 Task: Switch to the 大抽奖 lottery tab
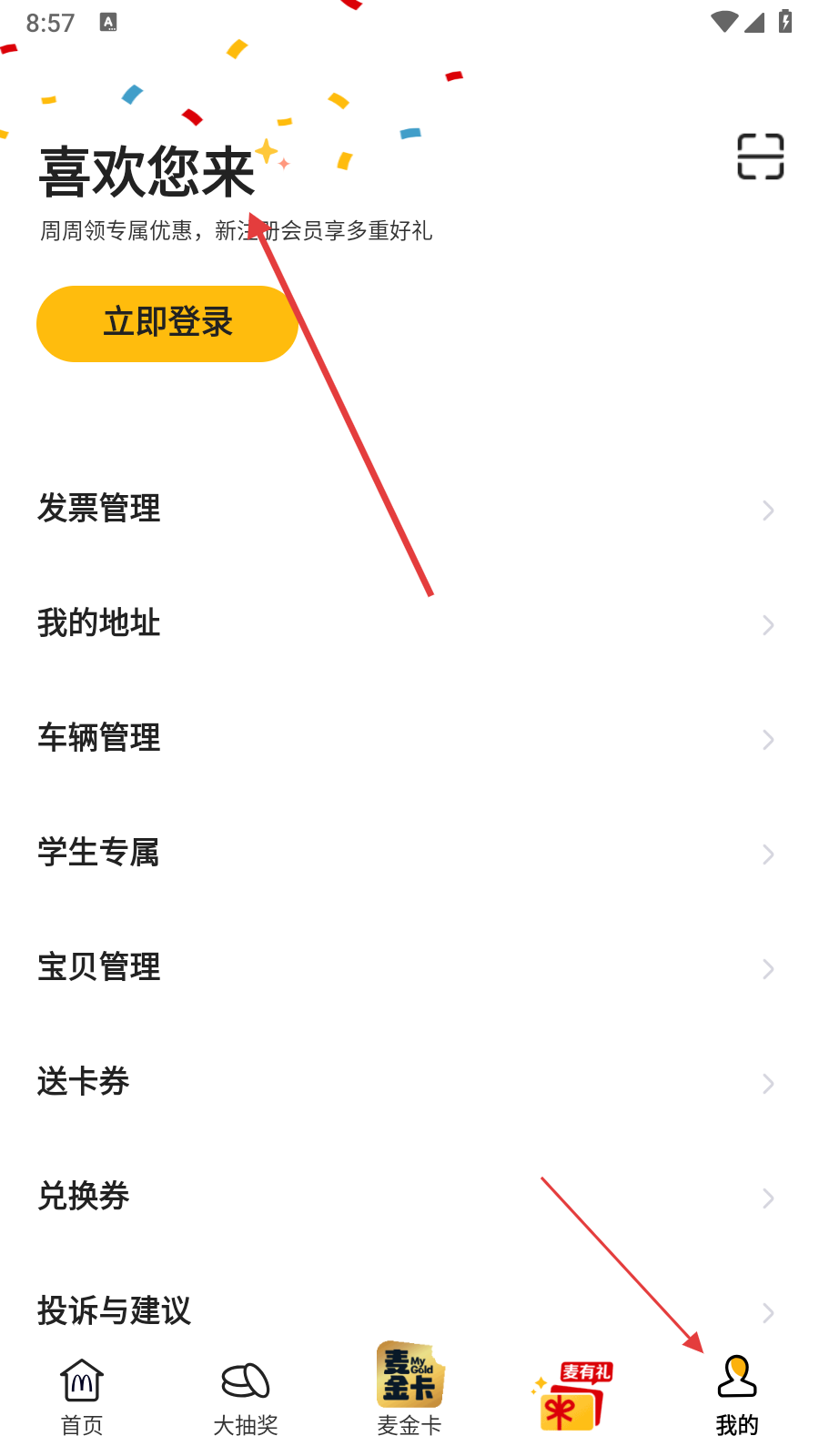(246, 1397)
